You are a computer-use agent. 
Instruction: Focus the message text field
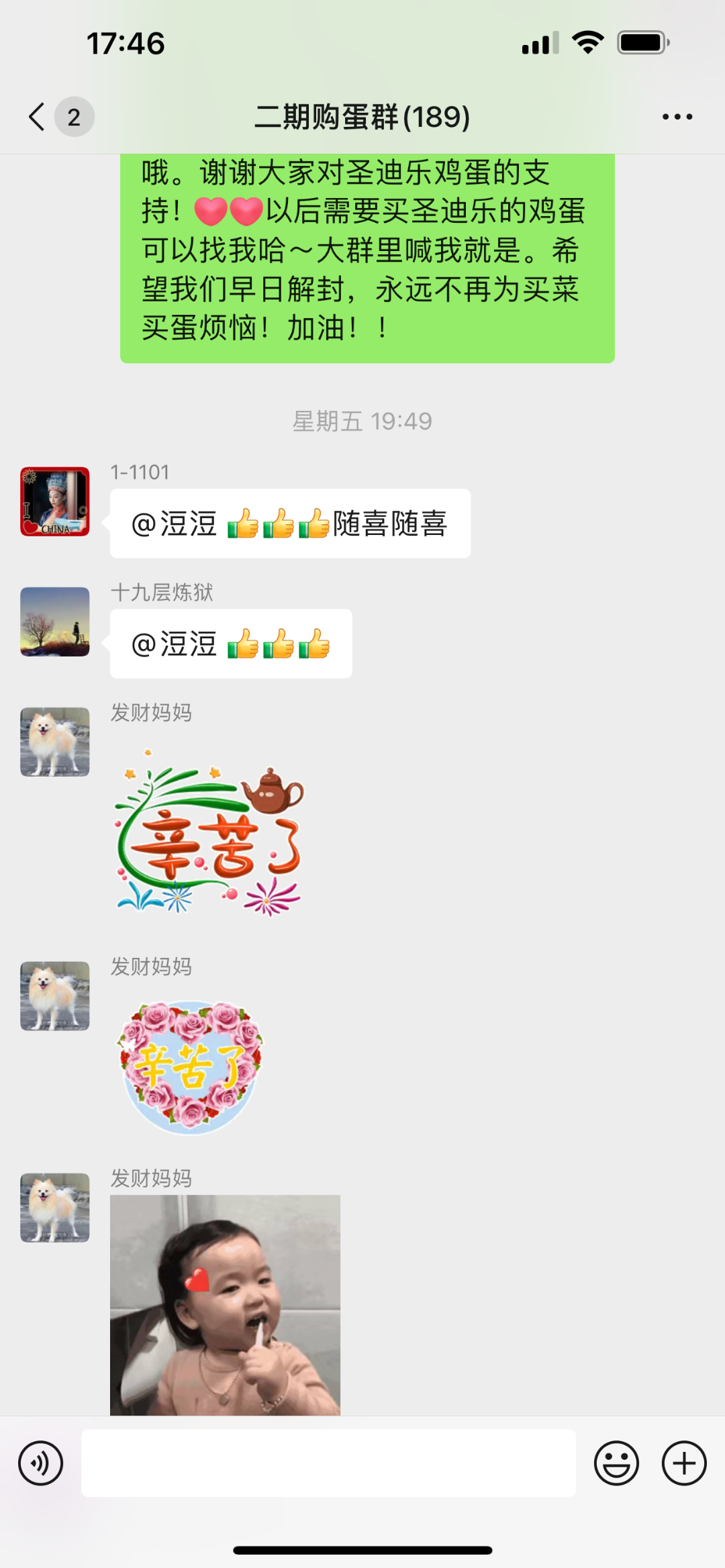[x=328, y=1463]
